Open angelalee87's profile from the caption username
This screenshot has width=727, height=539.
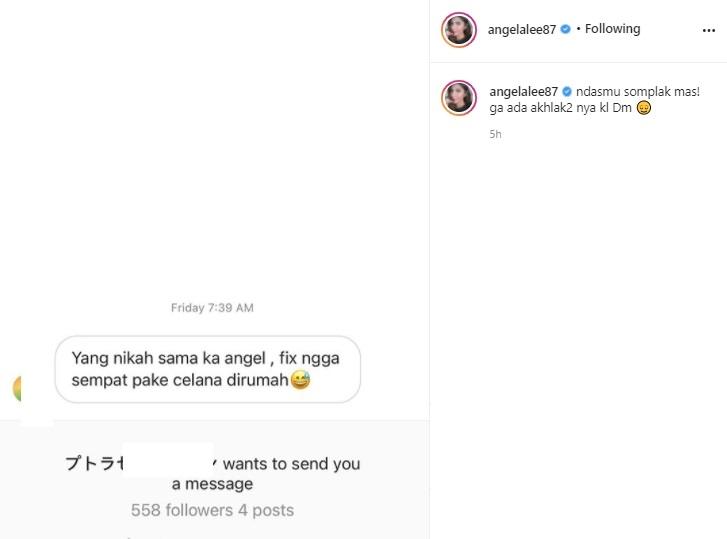[x=522, y=90]
